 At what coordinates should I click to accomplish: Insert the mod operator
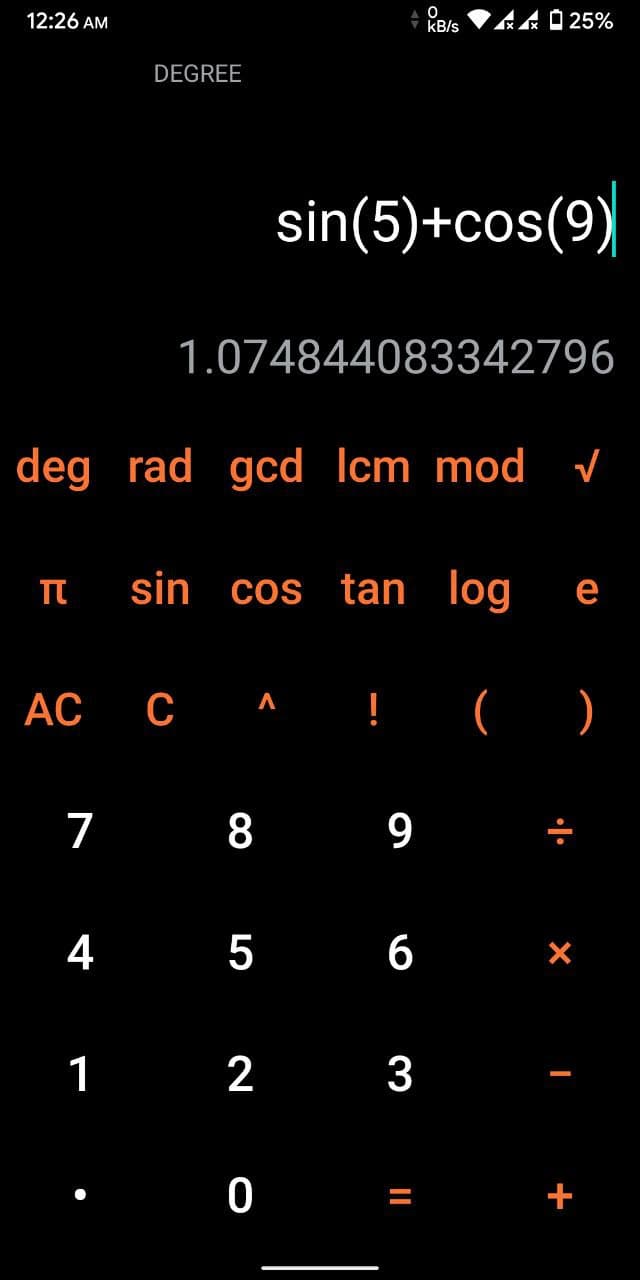pyautogui.click(x=480, y=467)
